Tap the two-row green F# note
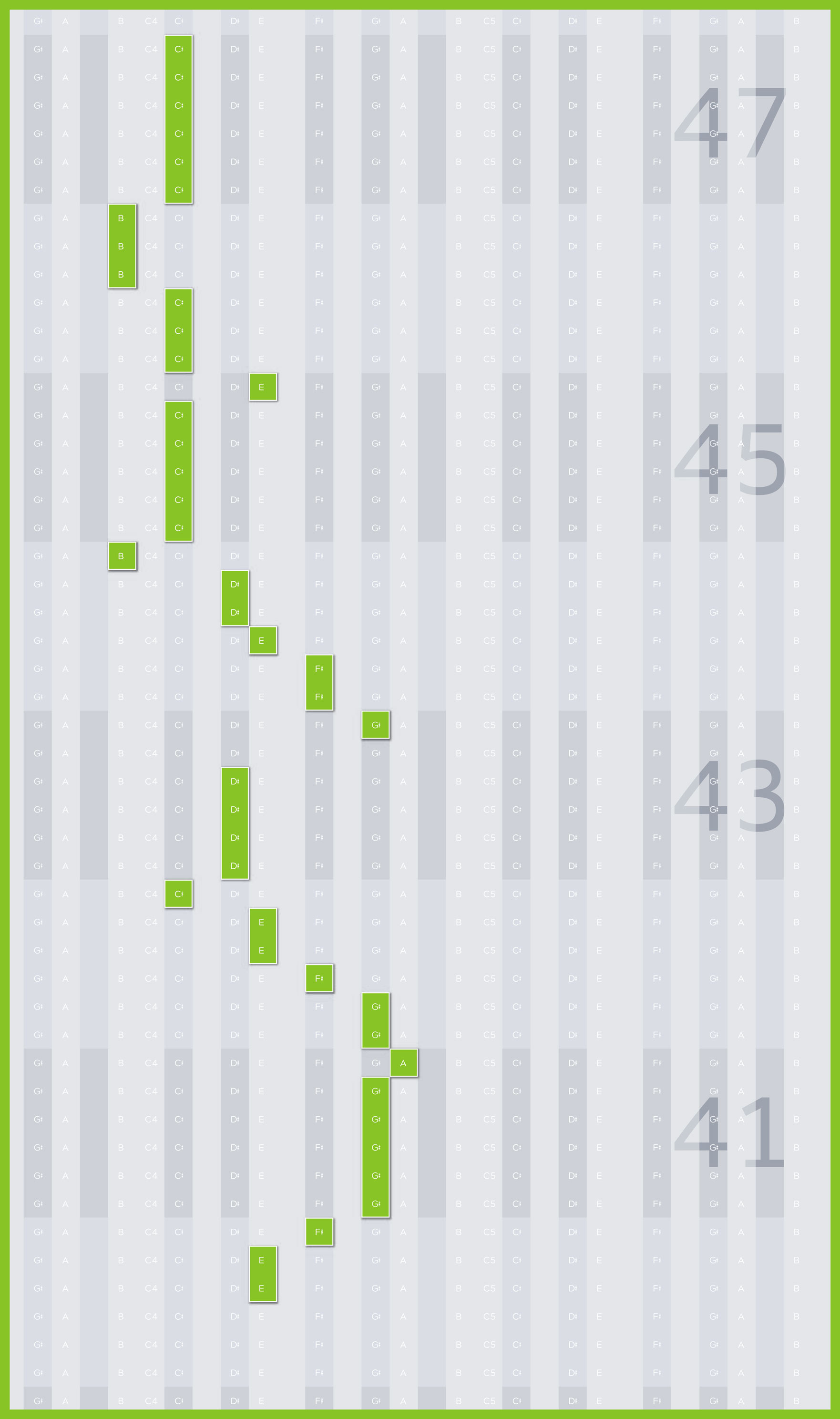Viewport: 840px width, 1419px height. (319, 683)
